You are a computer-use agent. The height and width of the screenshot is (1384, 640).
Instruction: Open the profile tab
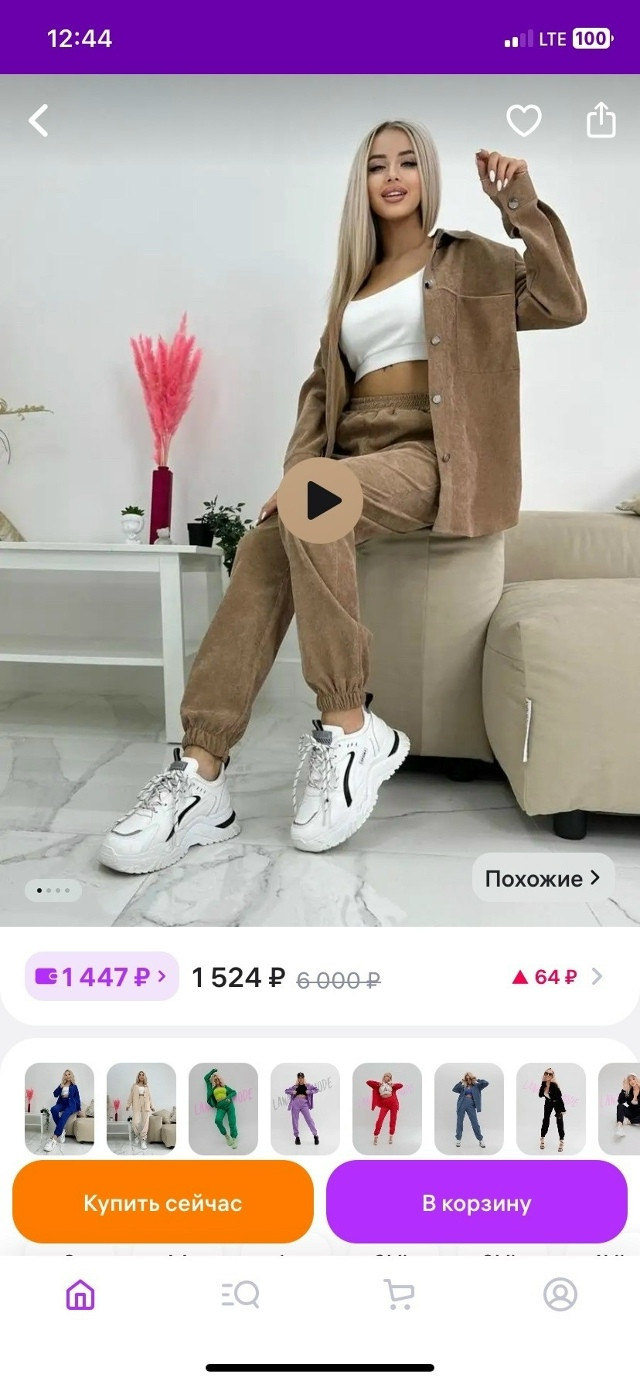click(560, 1295)
